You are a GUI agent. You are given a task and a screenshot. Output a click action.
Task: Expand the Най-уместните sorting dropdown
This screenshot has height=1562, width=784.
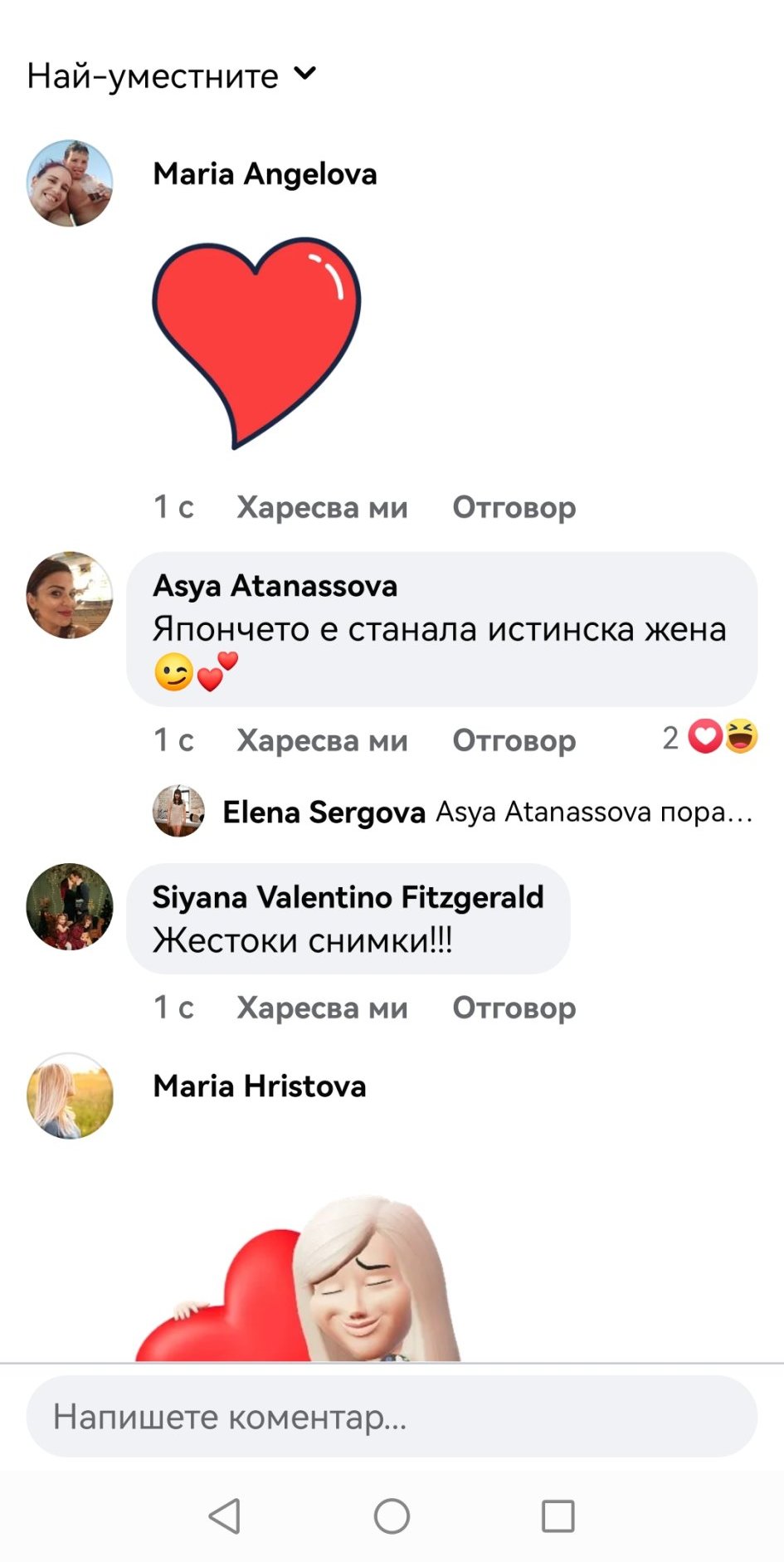pyautogui.click(x=172, y=76)
